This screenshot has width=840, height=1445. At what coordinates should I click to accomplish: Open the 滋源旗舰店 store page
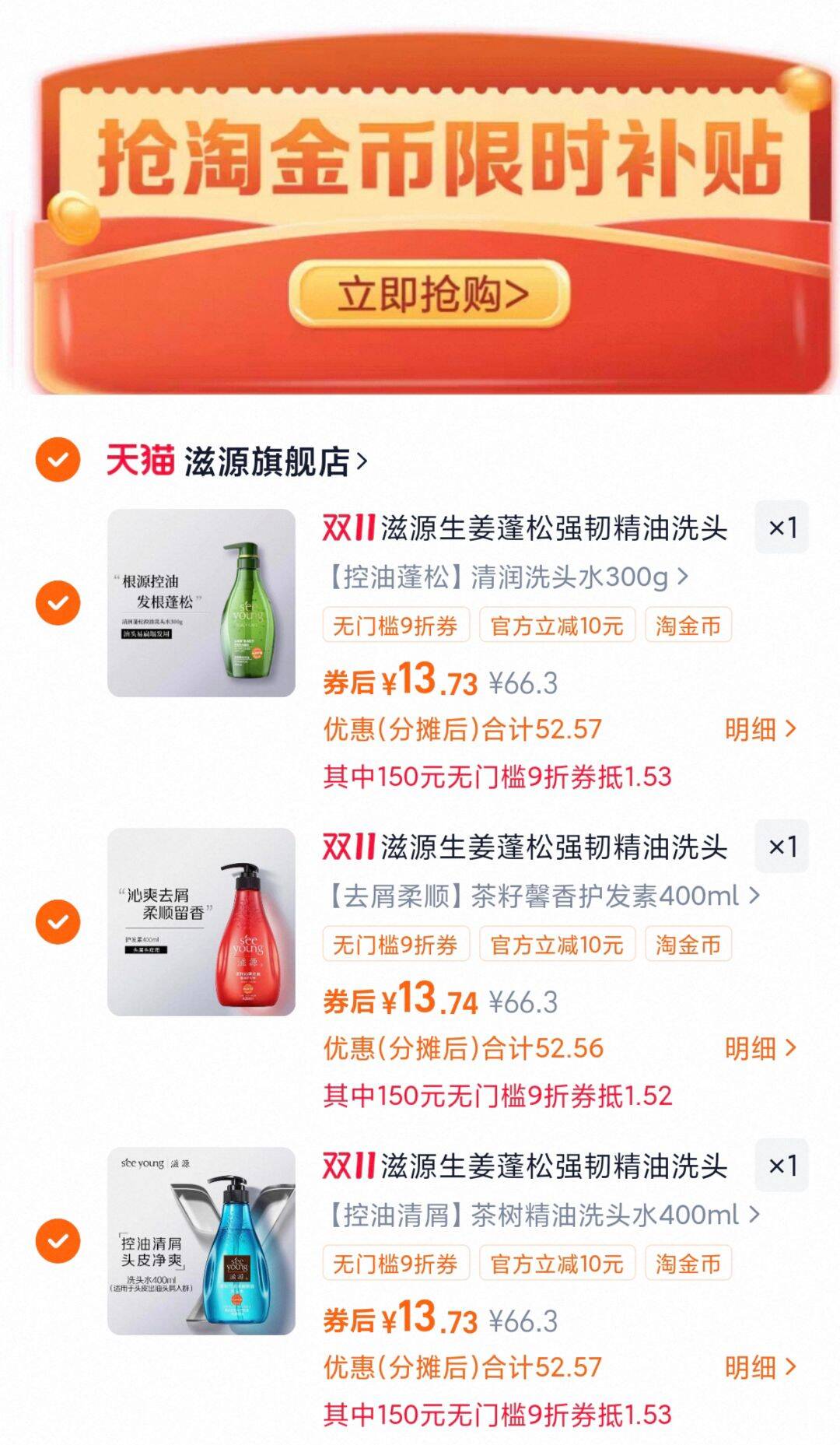click(x=264, y=460)
